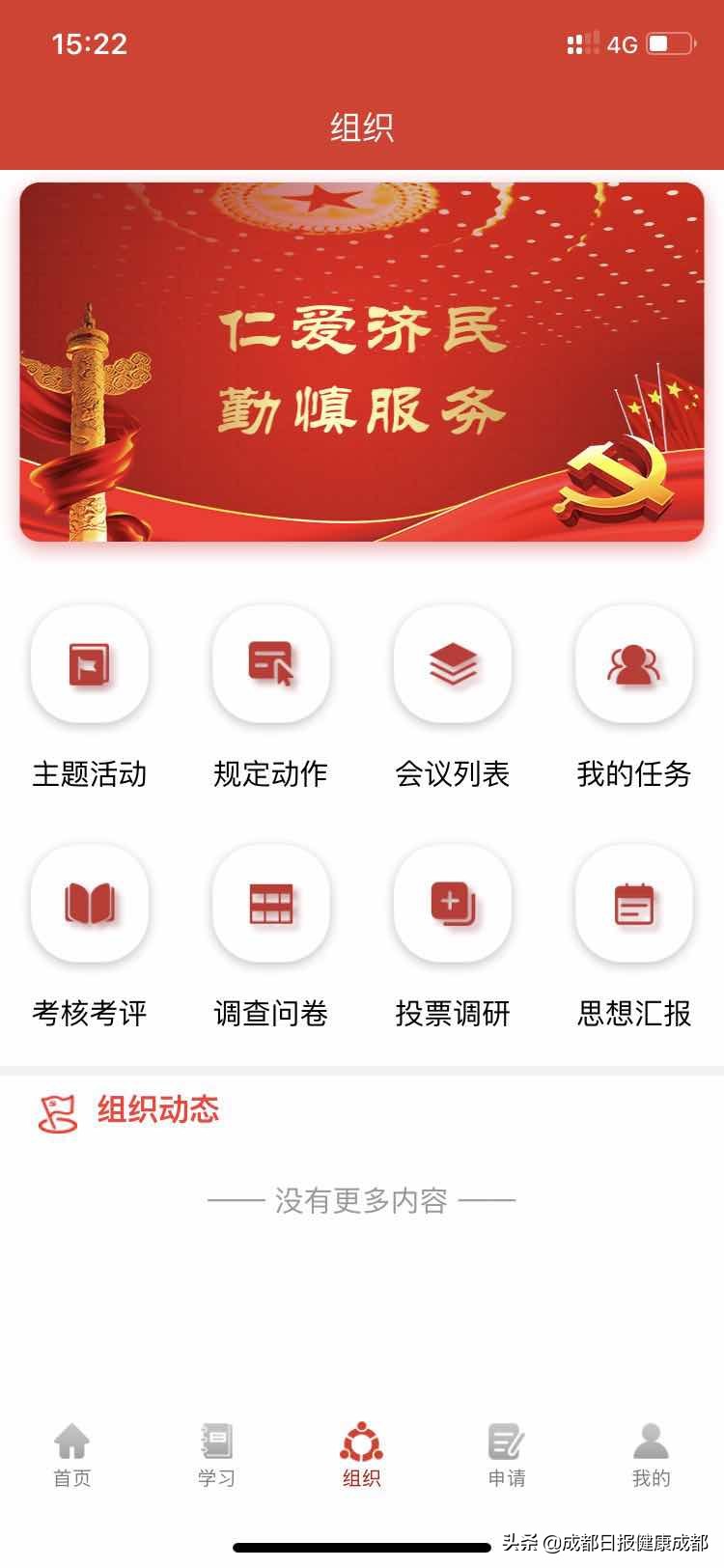The image size is (724, 1568).
Task: Open the 投票调研 (Voting Research) icon
Action: tap(452, 904)
